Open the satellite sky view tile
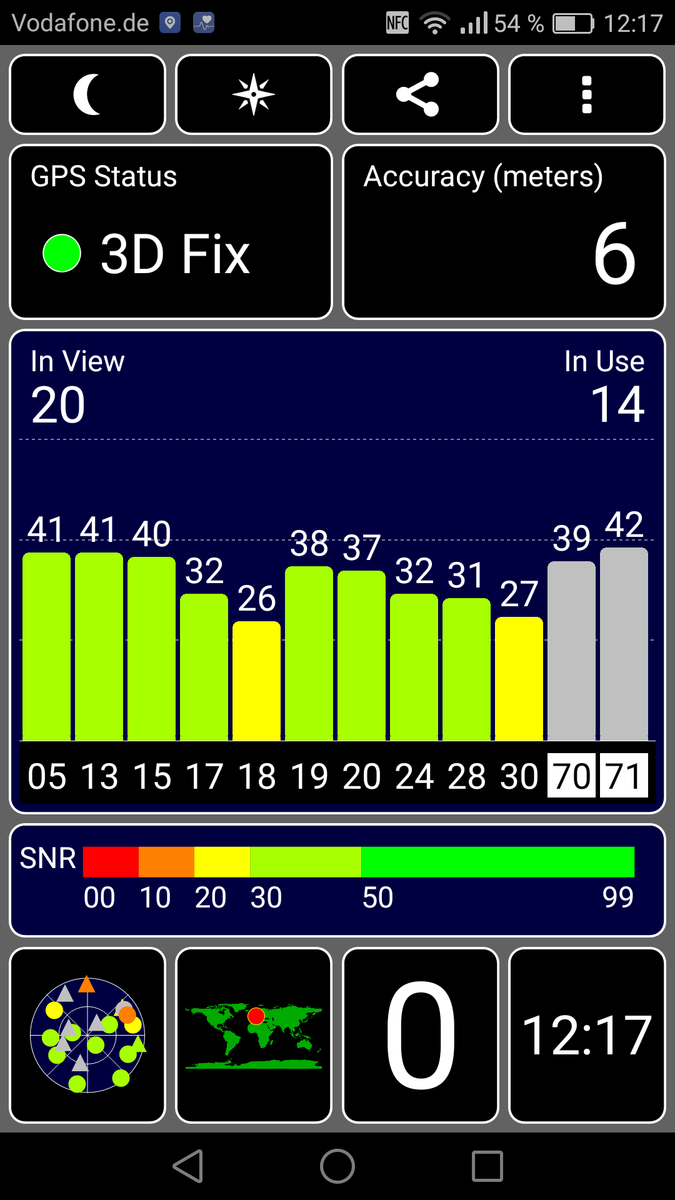This screenshot has height=1200, width=675. (x=87, y=1035)
